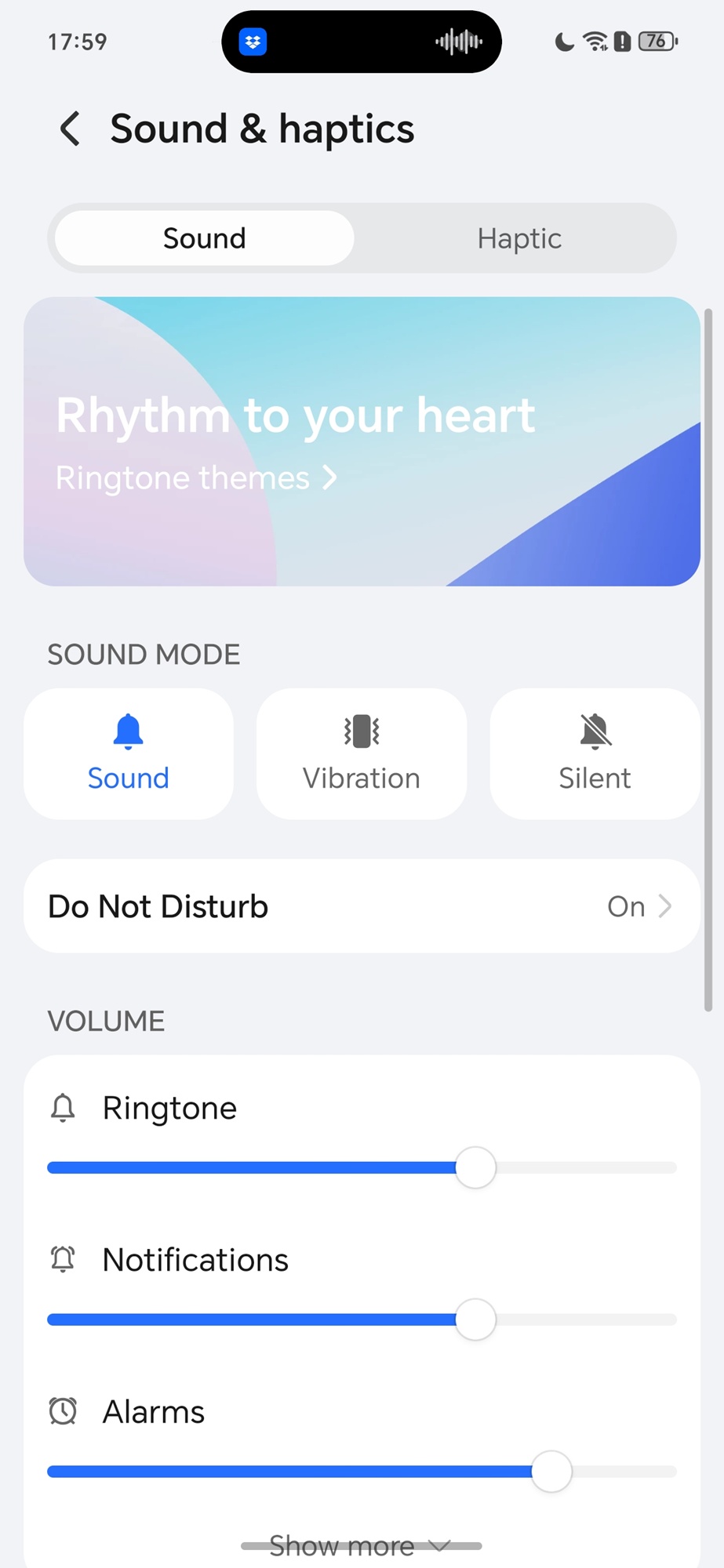Set sound mode to Vibration

pos(362,753)
